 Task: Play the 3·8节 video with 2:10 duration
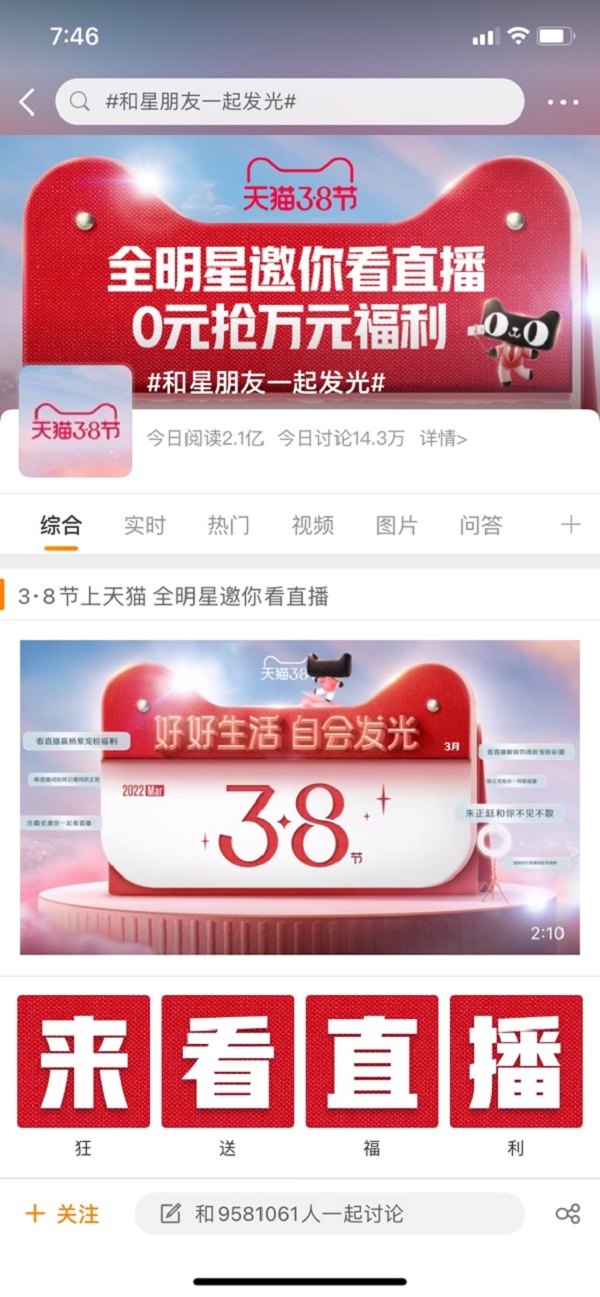(x=300, y=797)
